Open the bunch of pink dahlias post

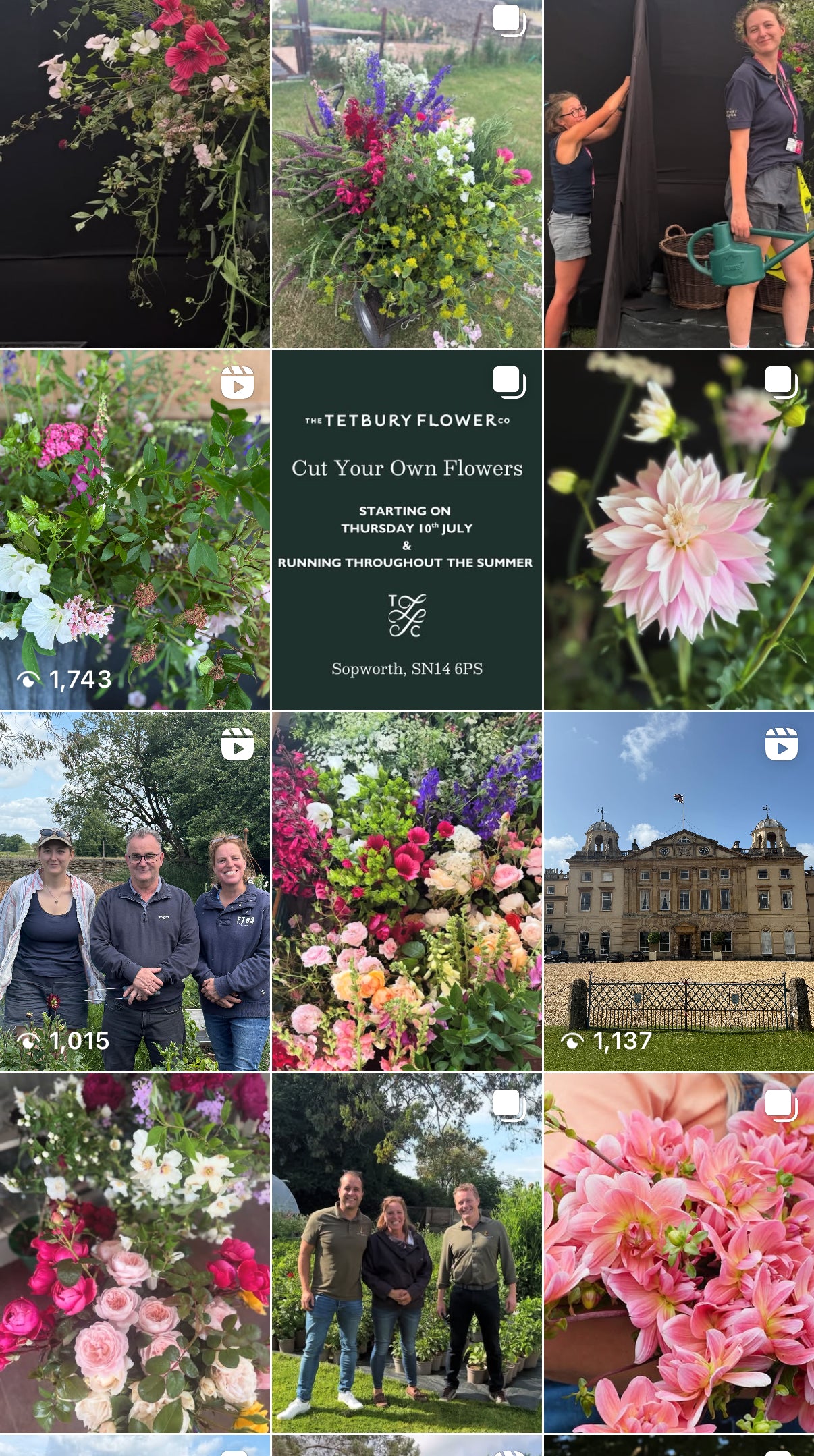[x=678, y=1253]
